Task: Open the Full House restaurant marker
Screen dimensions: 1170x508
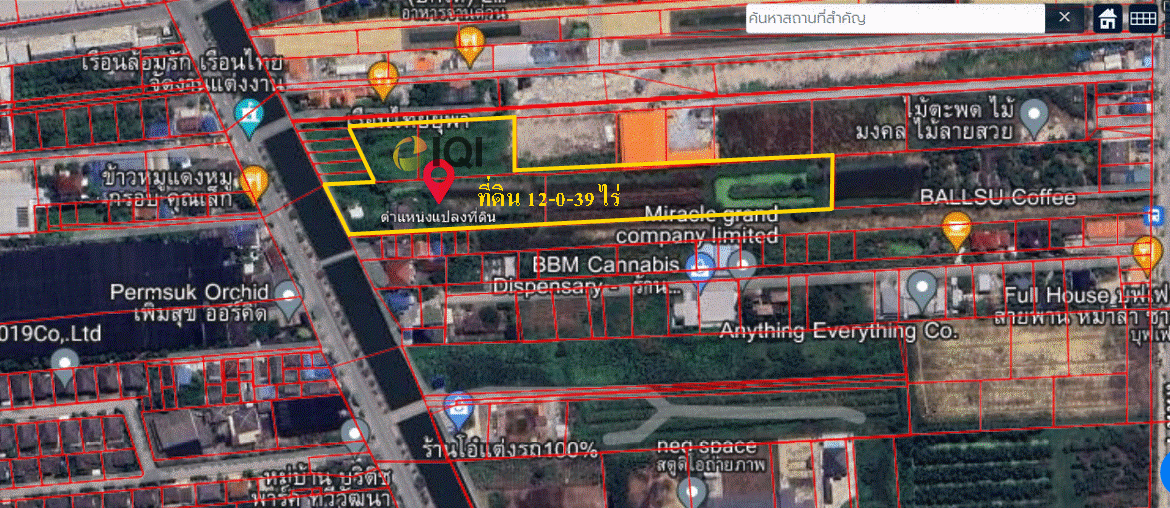Action: coord(1146,251)
